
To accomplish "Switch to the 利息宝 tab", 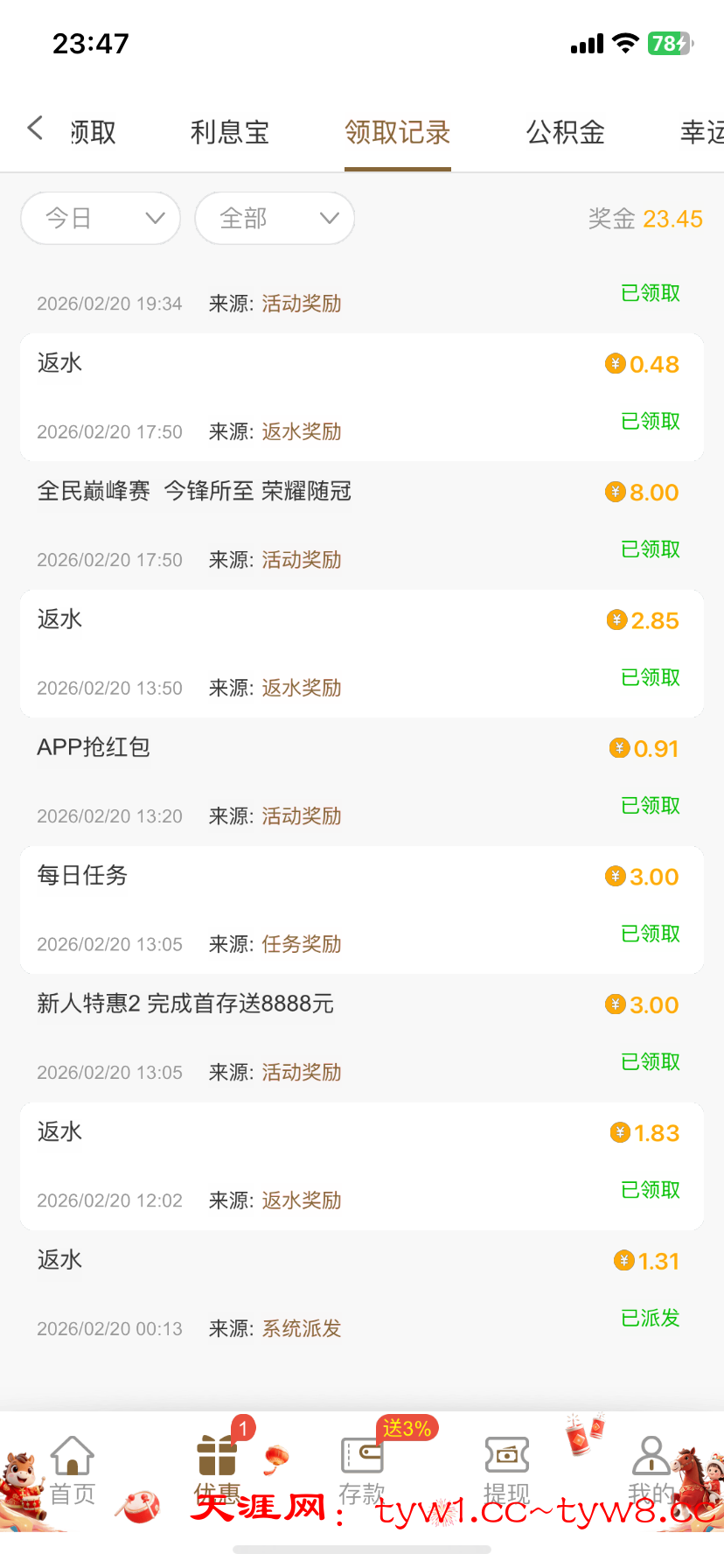I will click(x=230, y=132).
